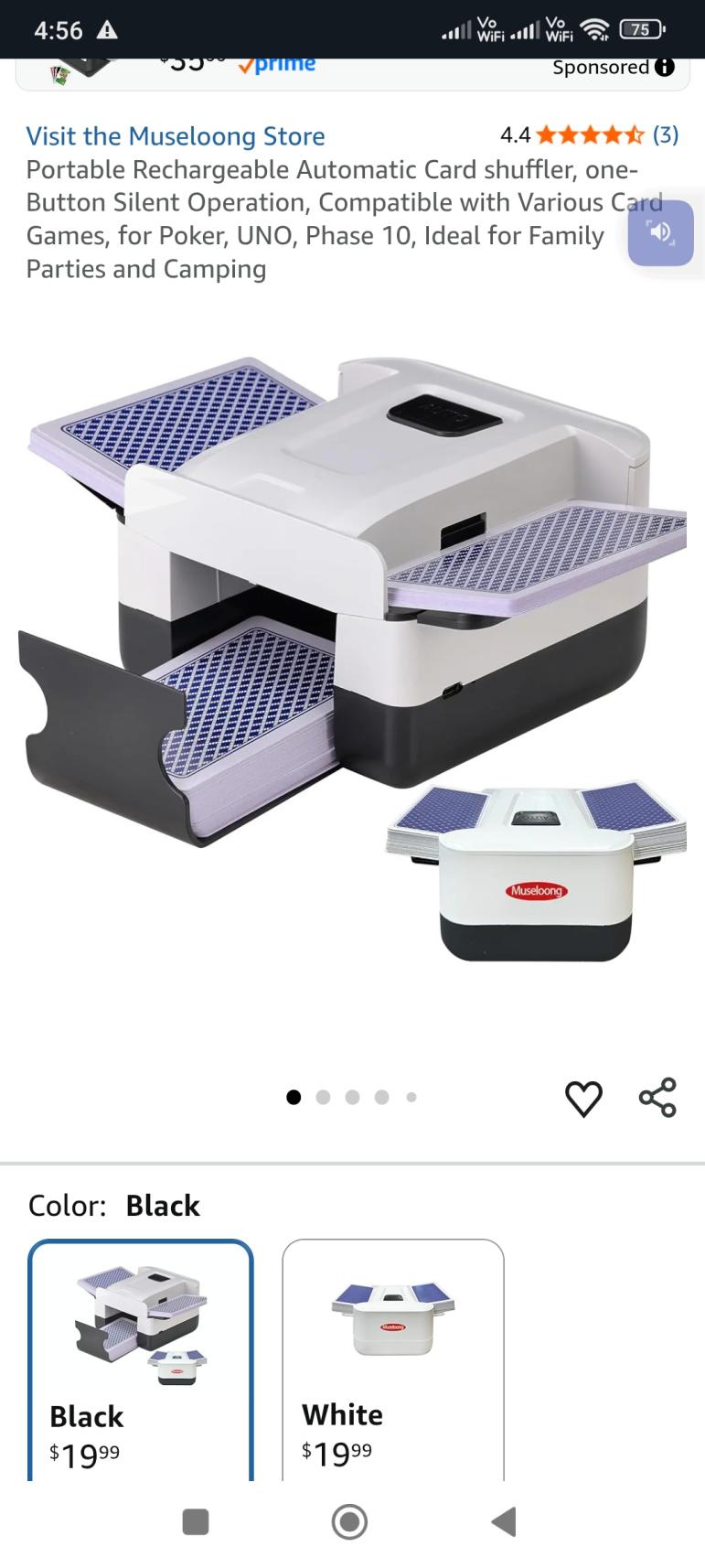The image size is (705, 1568).
Task: Open the 4.4 star ratings
Action: (x=589, y=135)
